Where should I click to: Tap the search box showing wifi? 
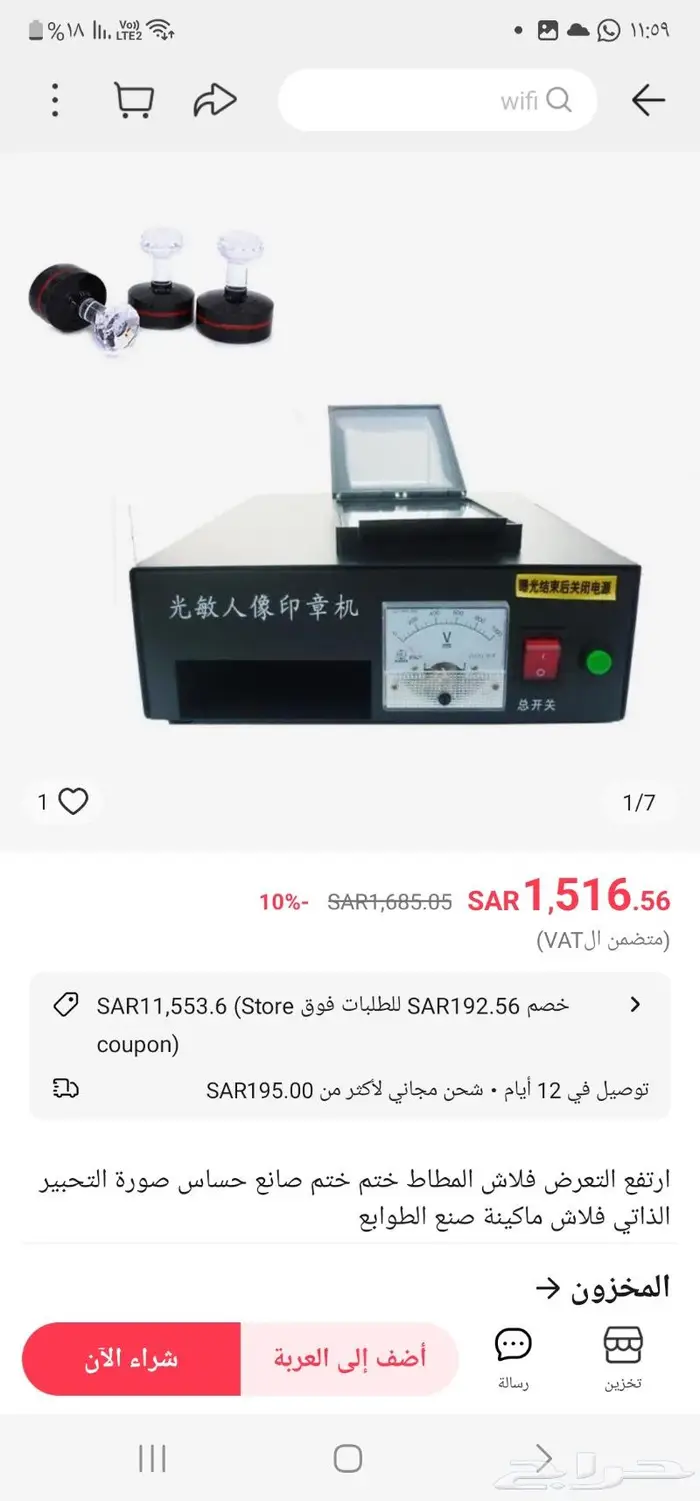[437, 100]
